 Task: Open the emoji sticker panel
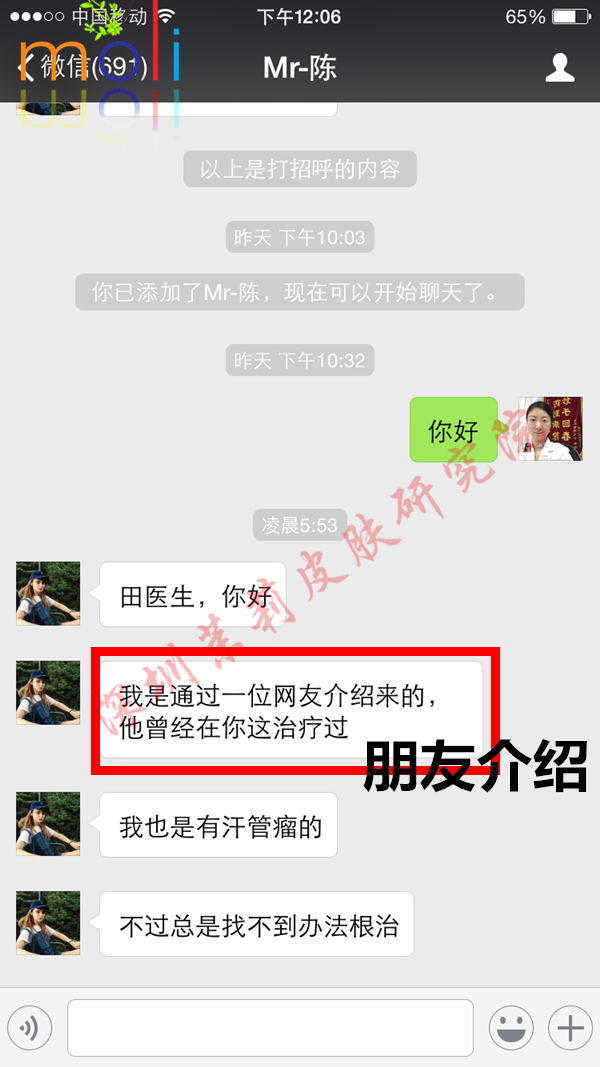pos(510,1027)
